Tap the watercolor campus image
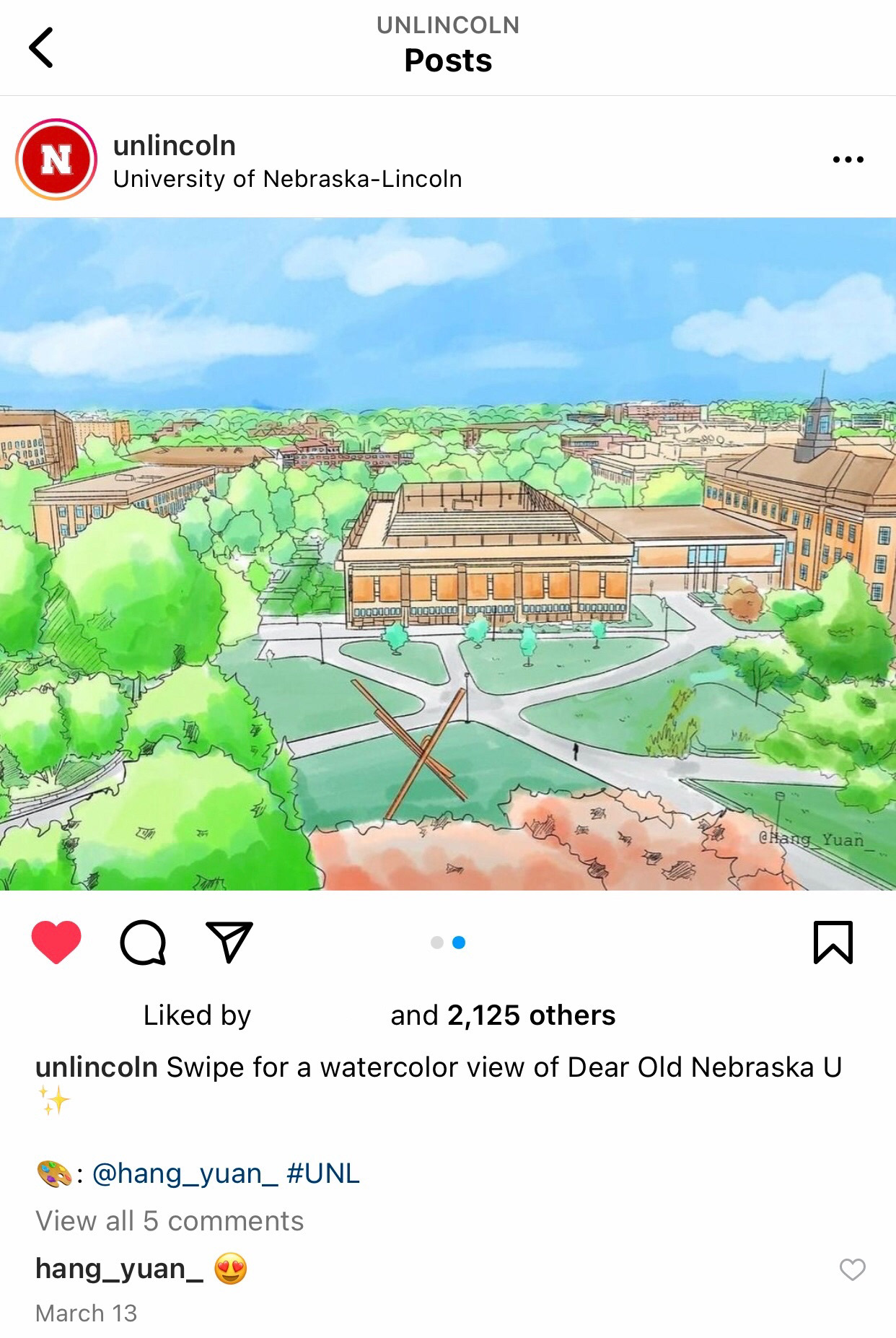The width and height of the screenshot is (896, 1338). pos(448,554)
